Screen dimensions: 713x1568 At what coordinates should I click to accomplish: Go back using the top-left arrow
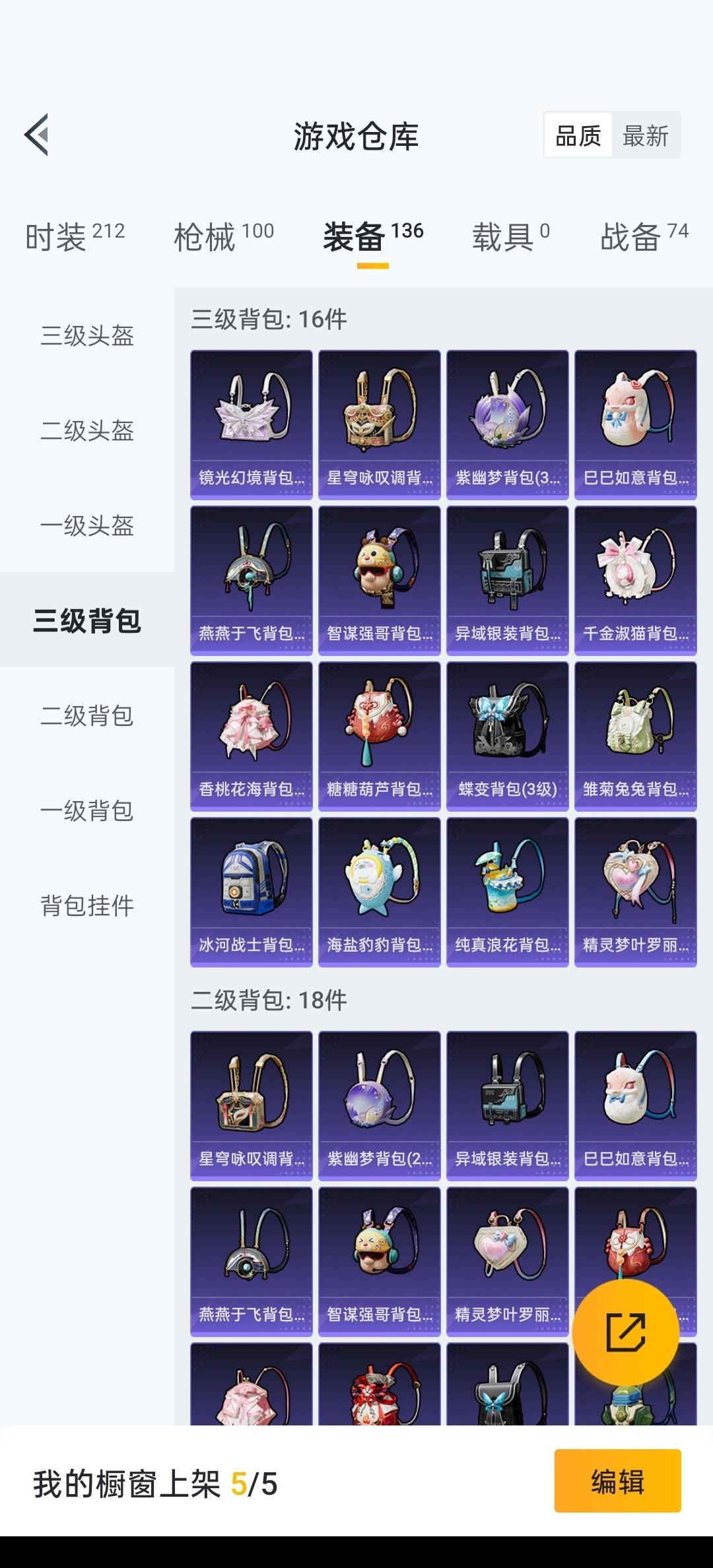click(x=36, y=135)
